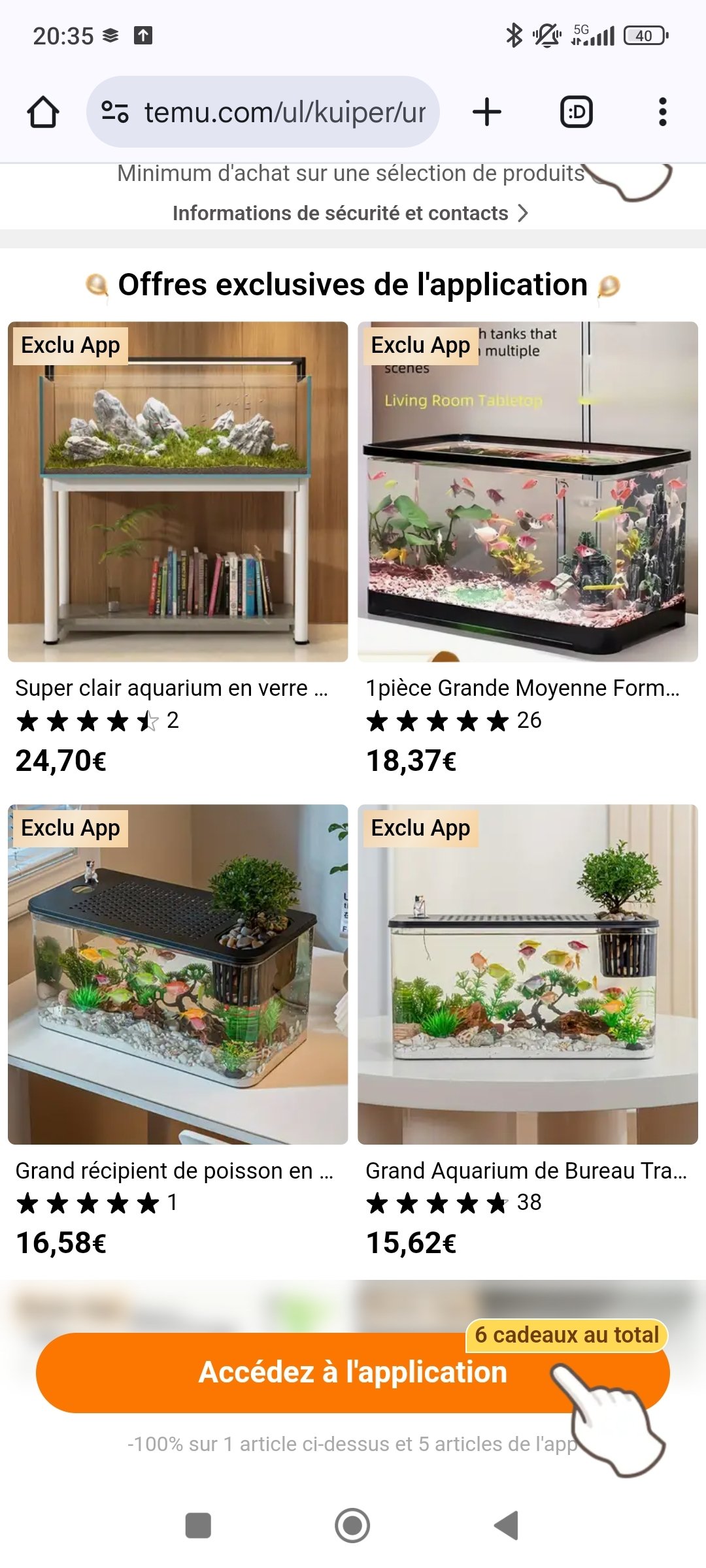Open the browser overflow menu
This screenshot has height=1568, width=706.
click(x=663, y=112)
